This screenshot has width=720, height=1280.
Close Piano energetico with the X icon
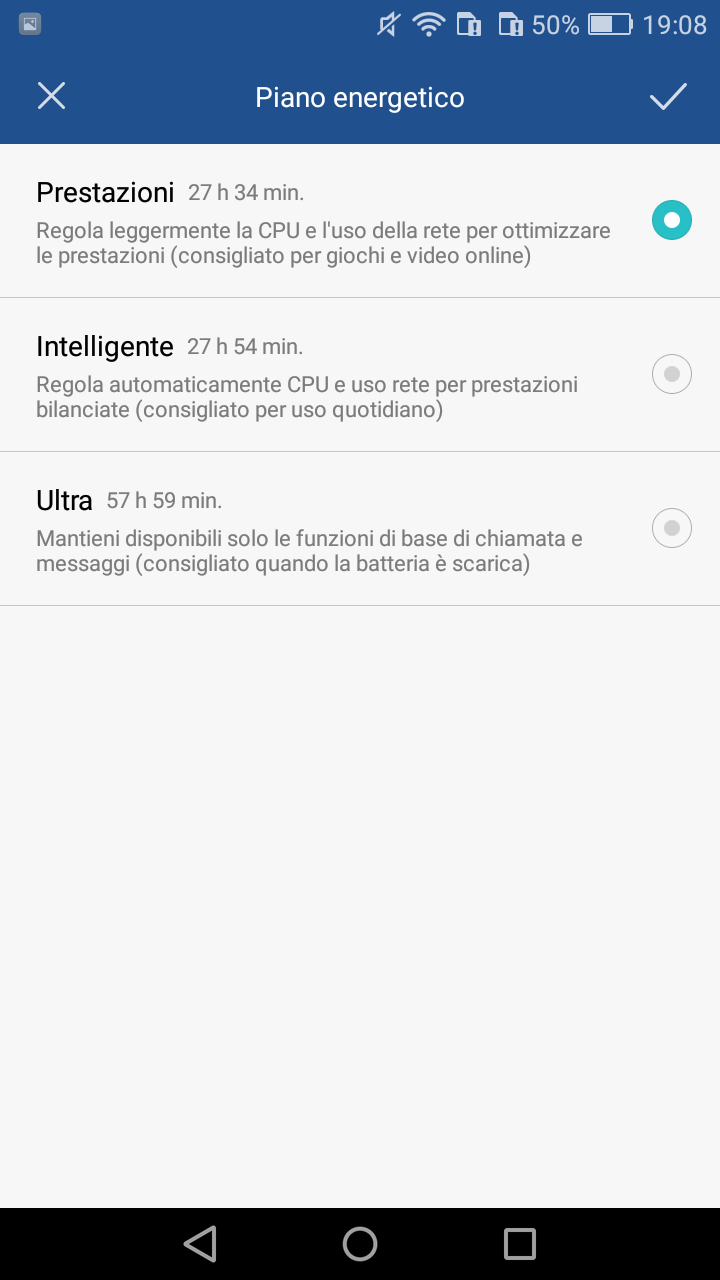point(51,96)
